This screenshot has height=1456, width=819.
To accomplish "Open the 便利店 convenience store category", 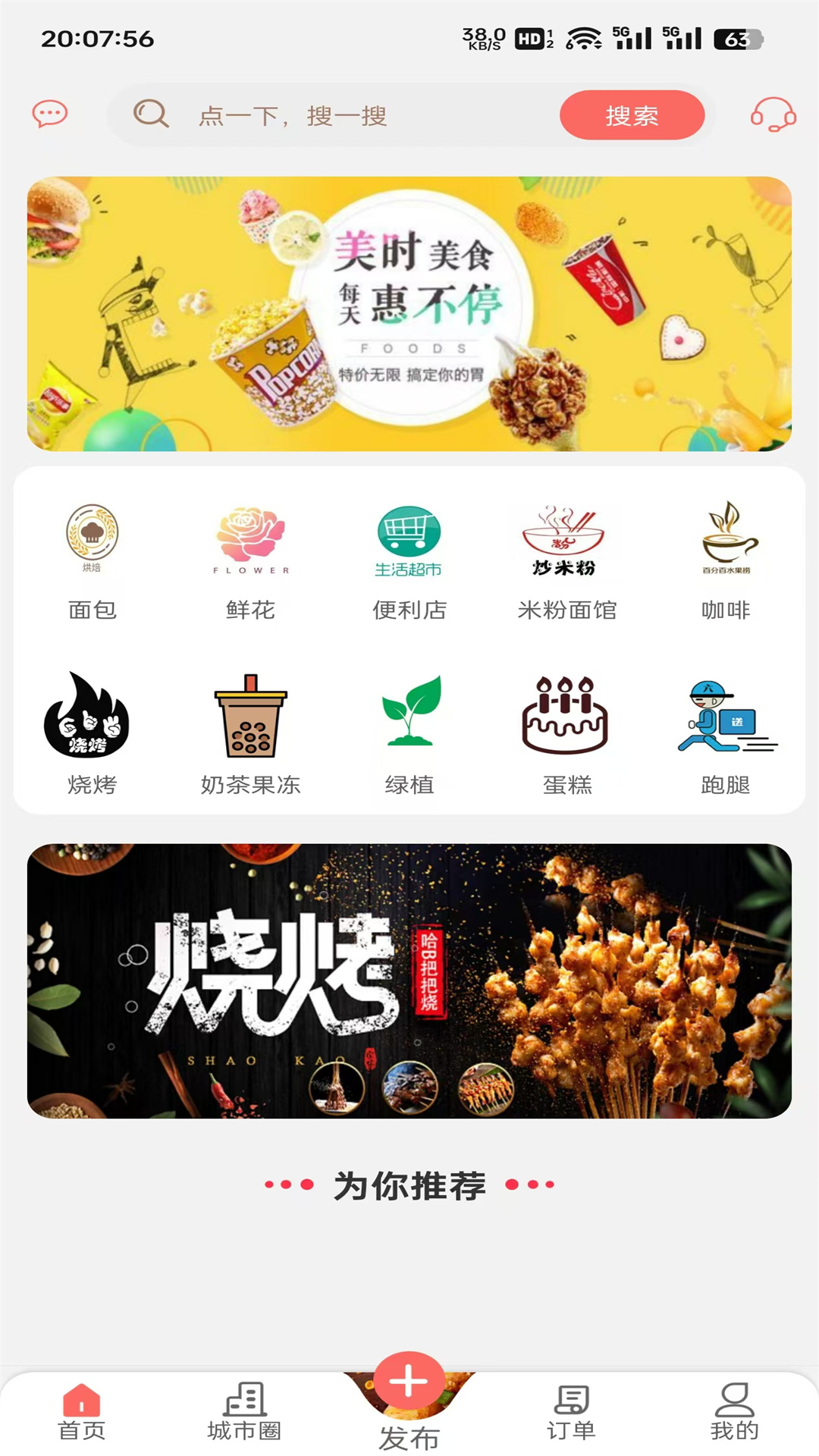I will tap(409, 561).
